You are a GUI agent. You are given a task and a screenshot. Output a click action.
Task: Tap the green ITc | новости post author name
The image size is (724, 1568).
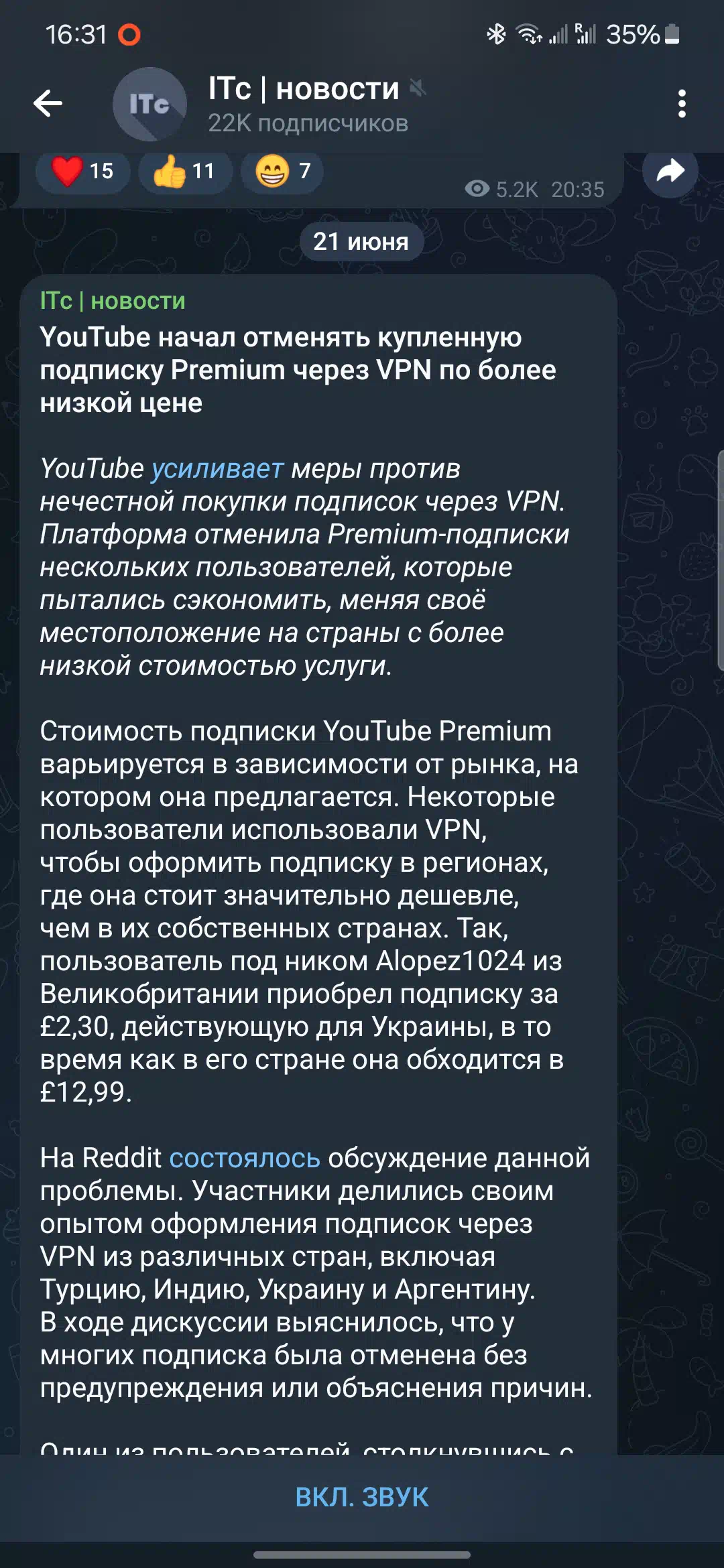(113, 301)
